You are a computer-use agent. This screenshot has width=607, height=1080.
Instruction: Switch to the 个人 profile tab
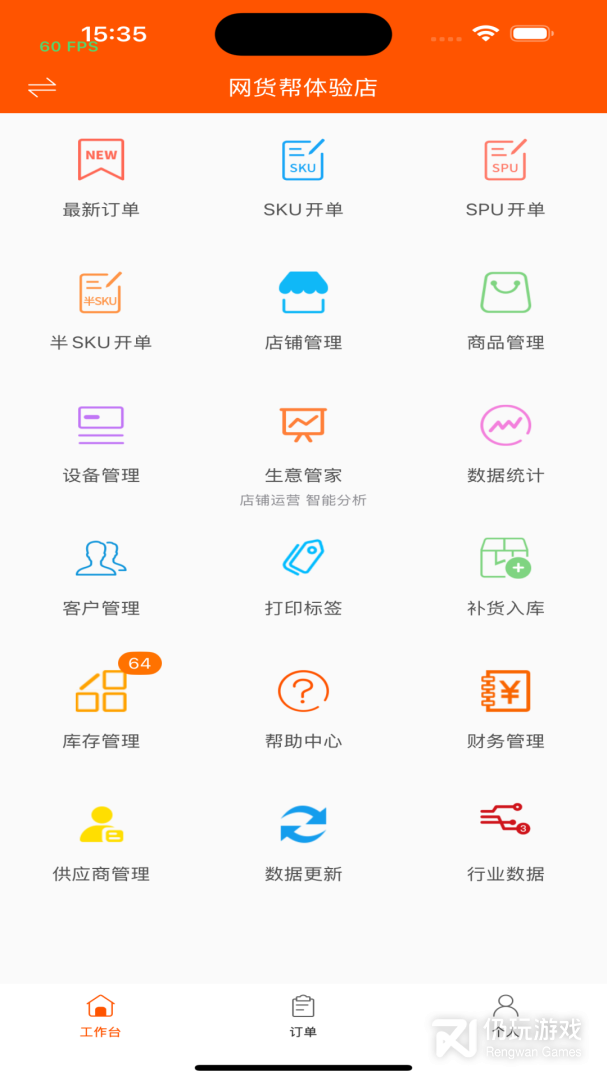pyautogui.click(x=506, y=1017)
